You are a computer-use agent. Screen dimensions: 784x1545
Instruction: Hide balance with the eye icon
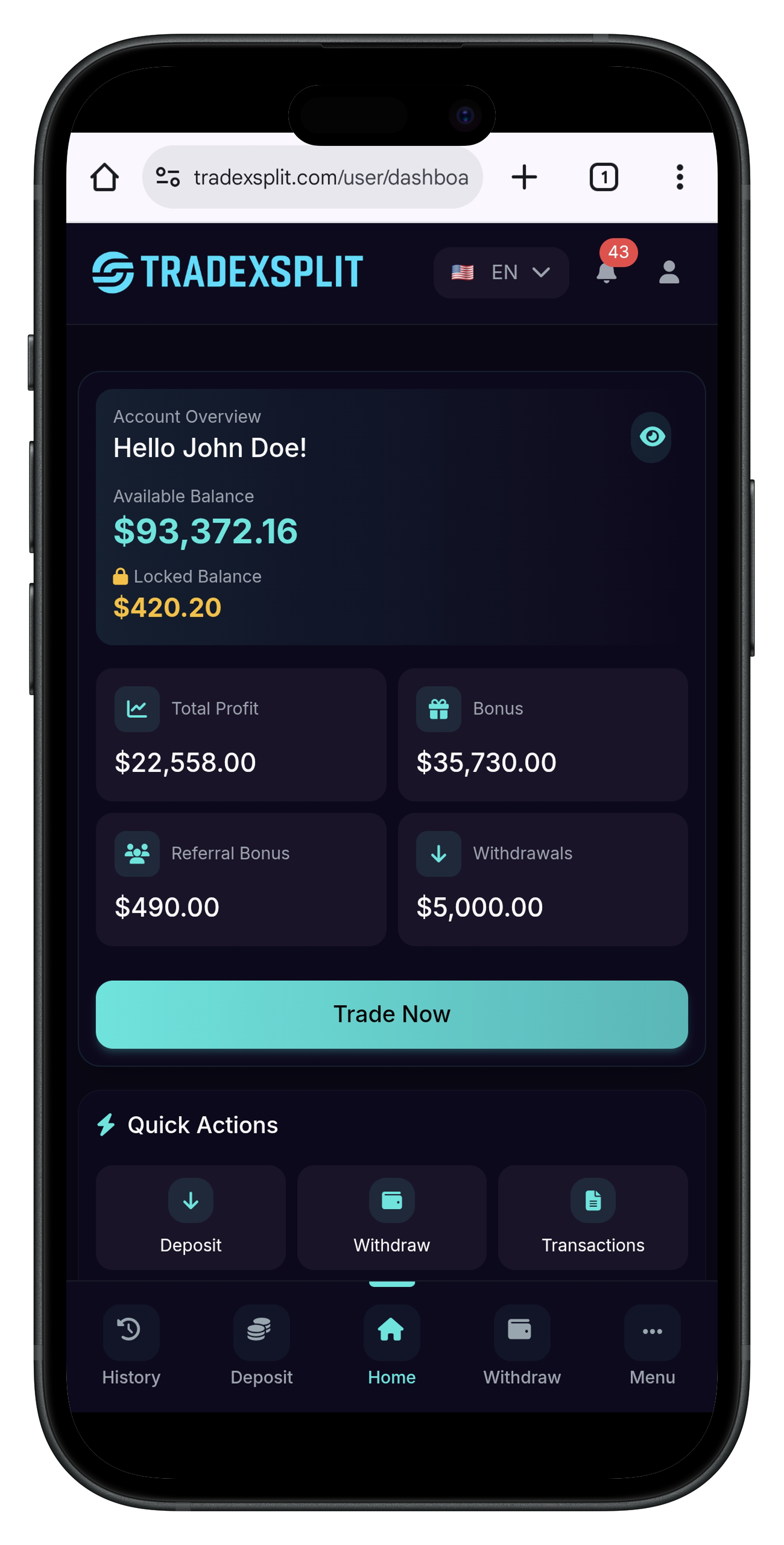coord(651,437)
